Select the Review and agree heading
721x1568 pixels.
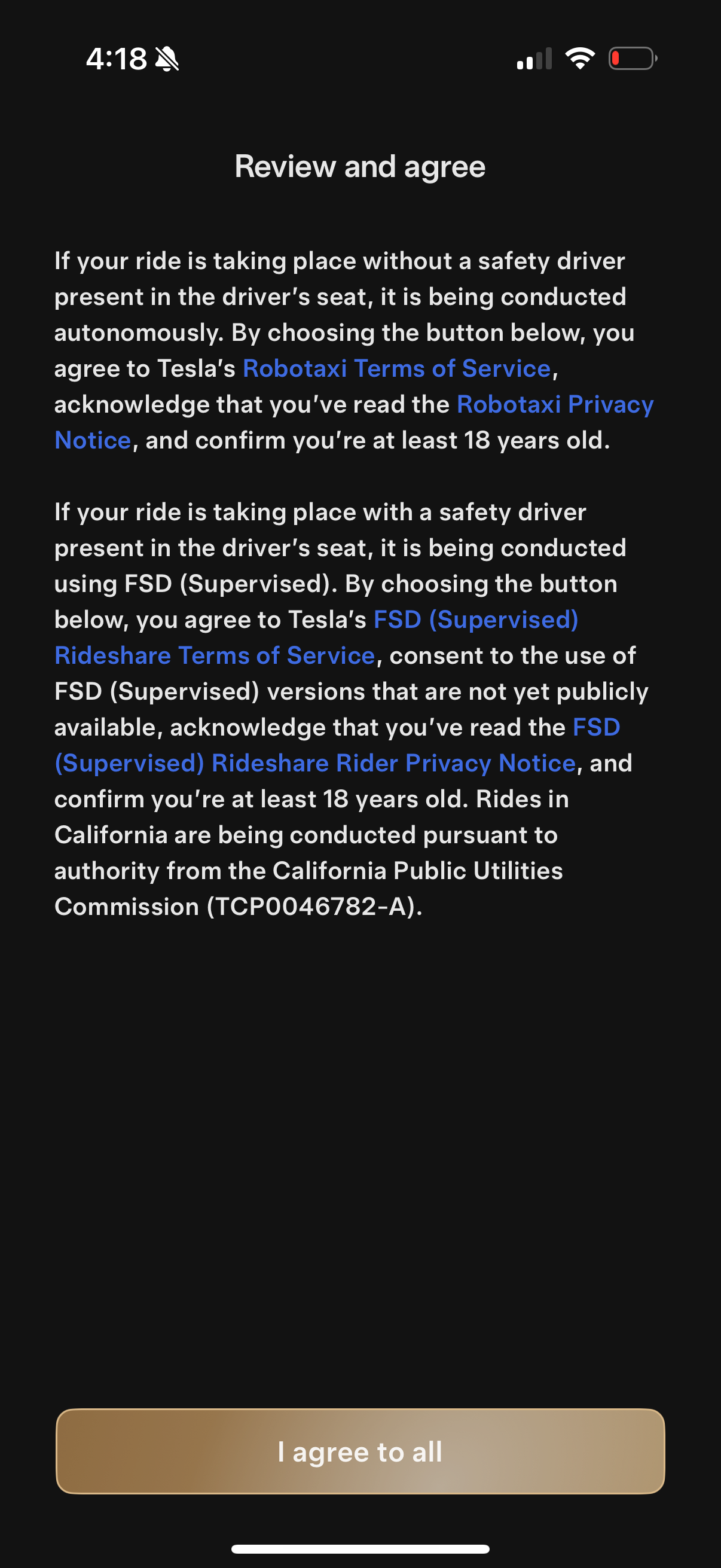pos(360,167)
